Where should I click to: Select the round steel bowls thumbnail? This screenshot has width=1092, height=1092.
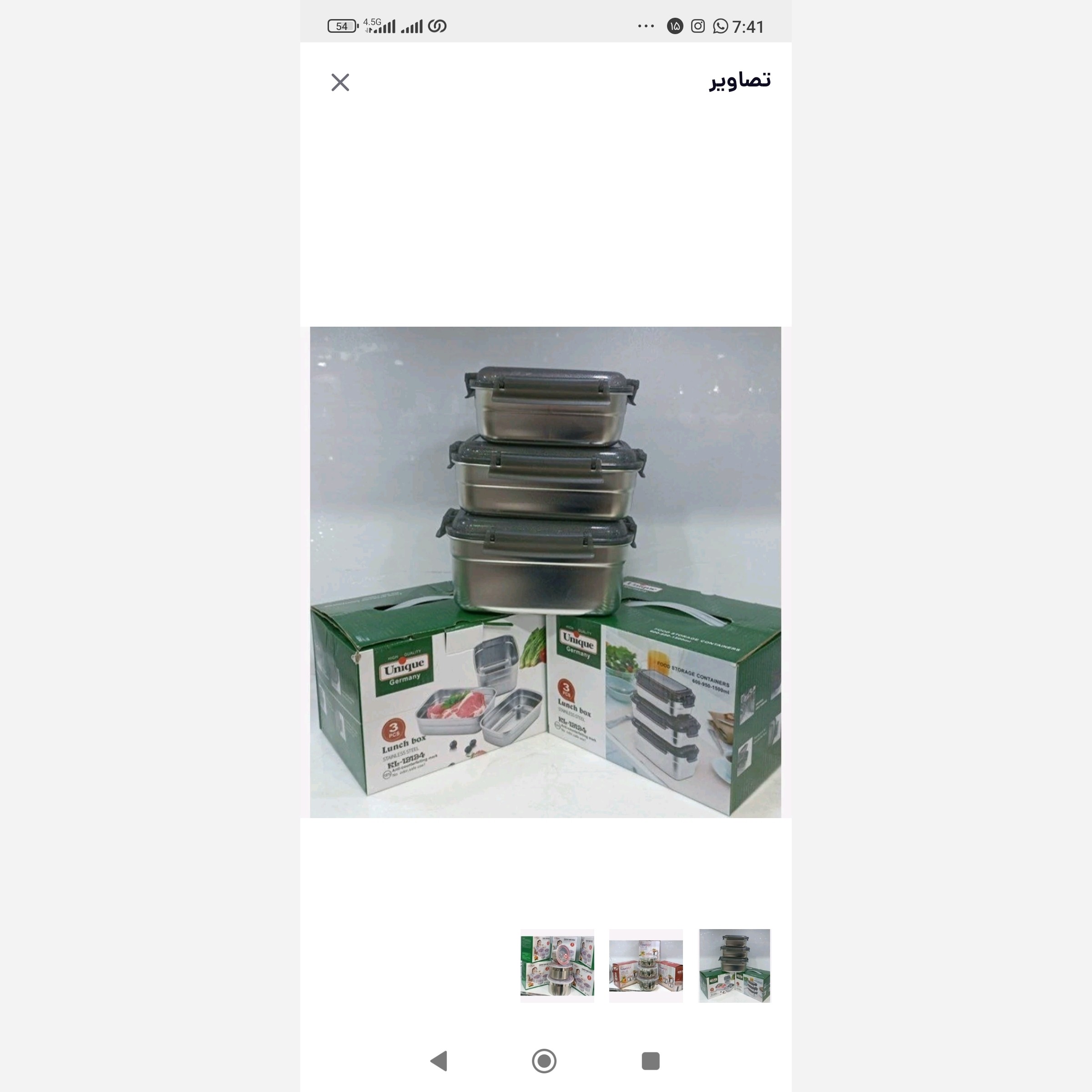pos(557,966)
